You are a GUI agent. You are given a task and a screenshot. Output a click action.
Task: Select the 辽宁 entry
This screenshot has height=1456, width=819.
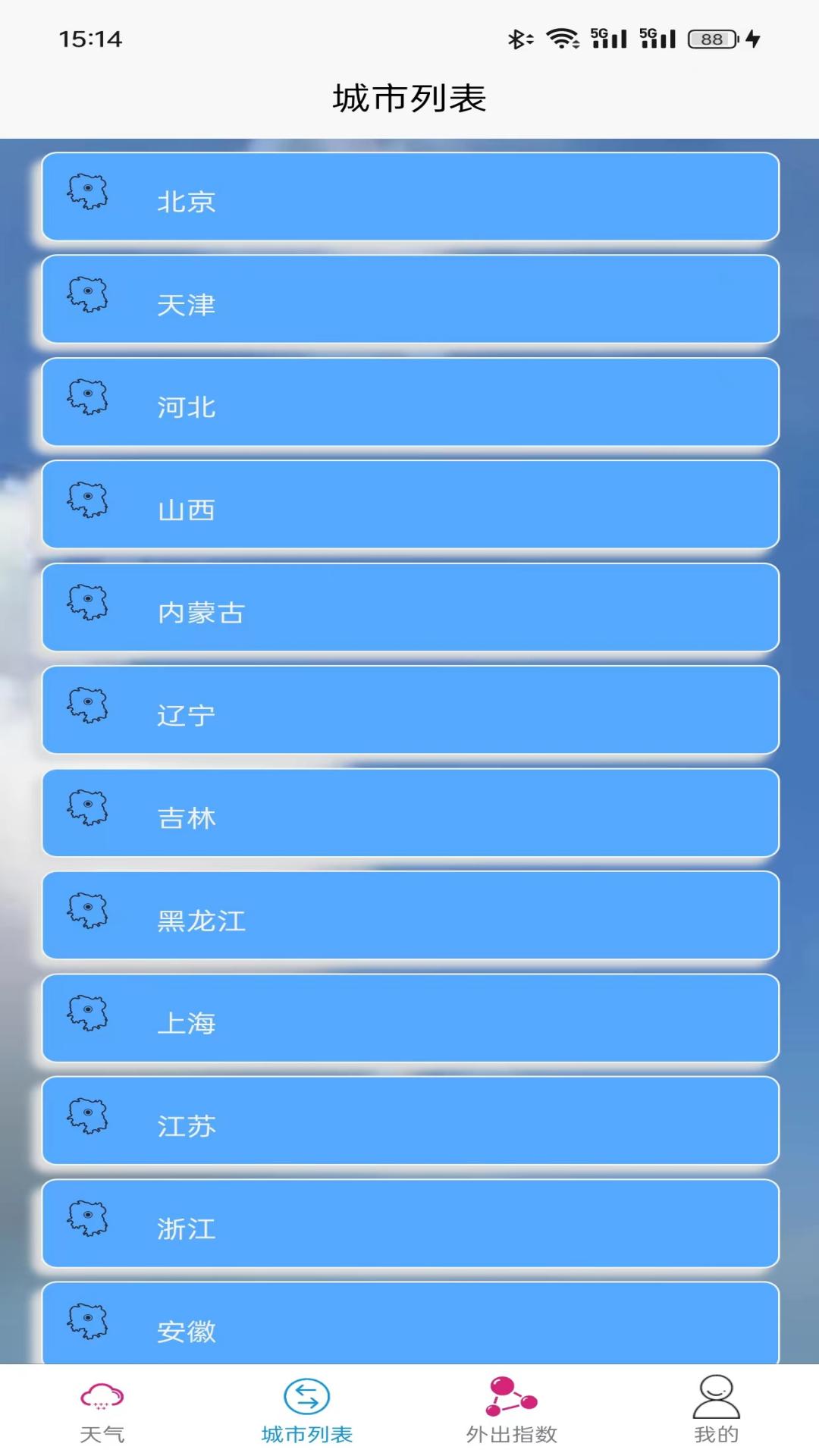[x=409, y=711]
